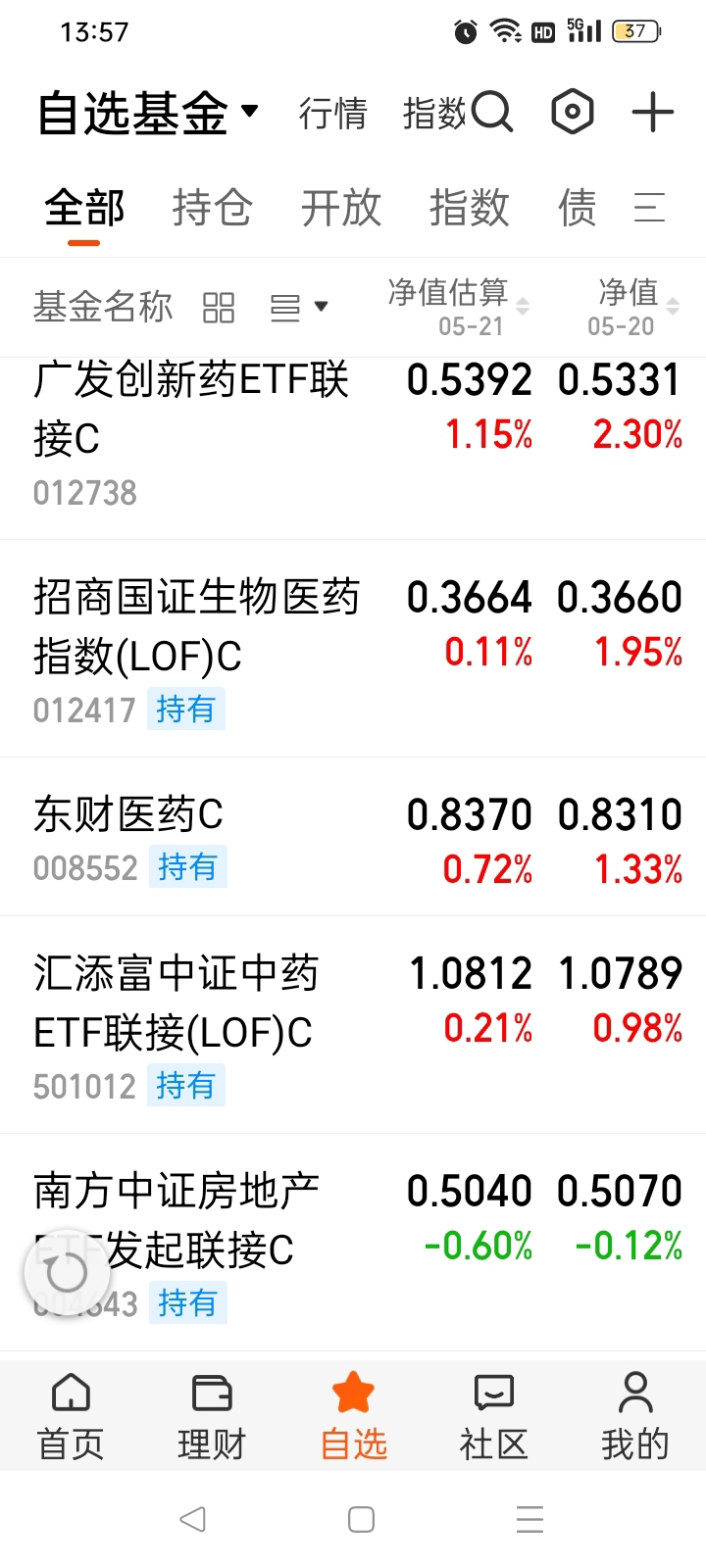Tap the floating refresh button
Screen dimensions: 706x1568
click(67, 1273)
